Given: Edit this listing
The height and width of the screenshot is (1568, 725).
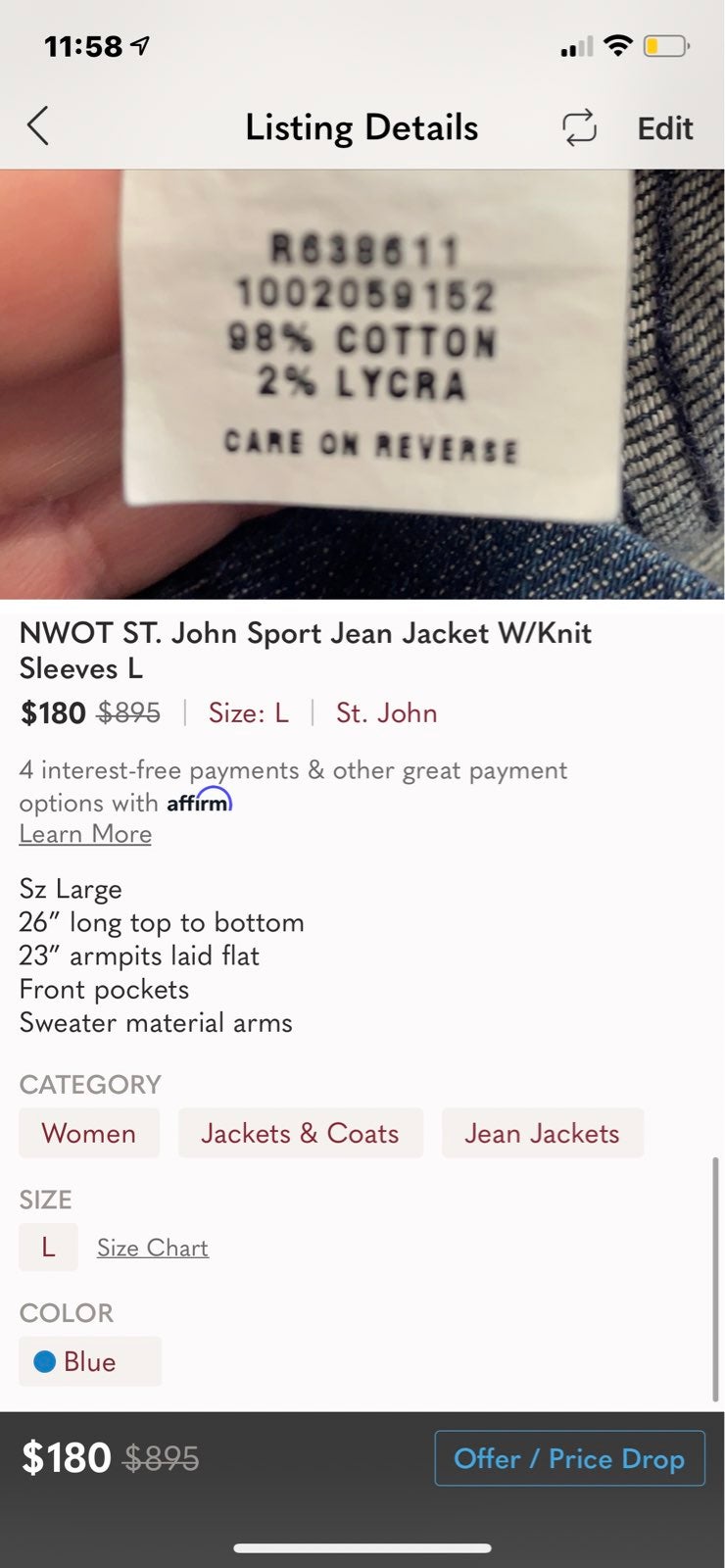Looking at the screenshot, I should point(665,128).
